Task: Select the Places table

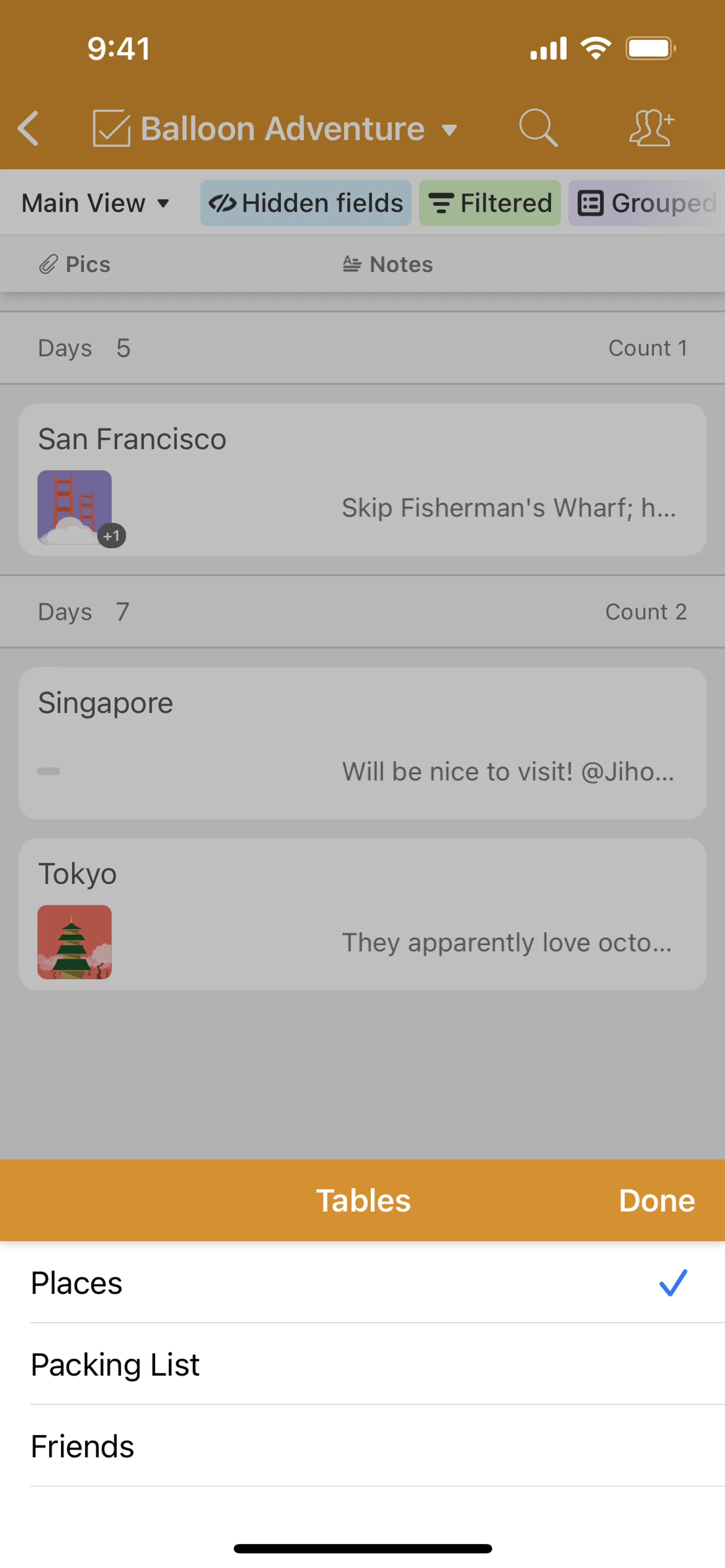Action: coord(362,1283)
